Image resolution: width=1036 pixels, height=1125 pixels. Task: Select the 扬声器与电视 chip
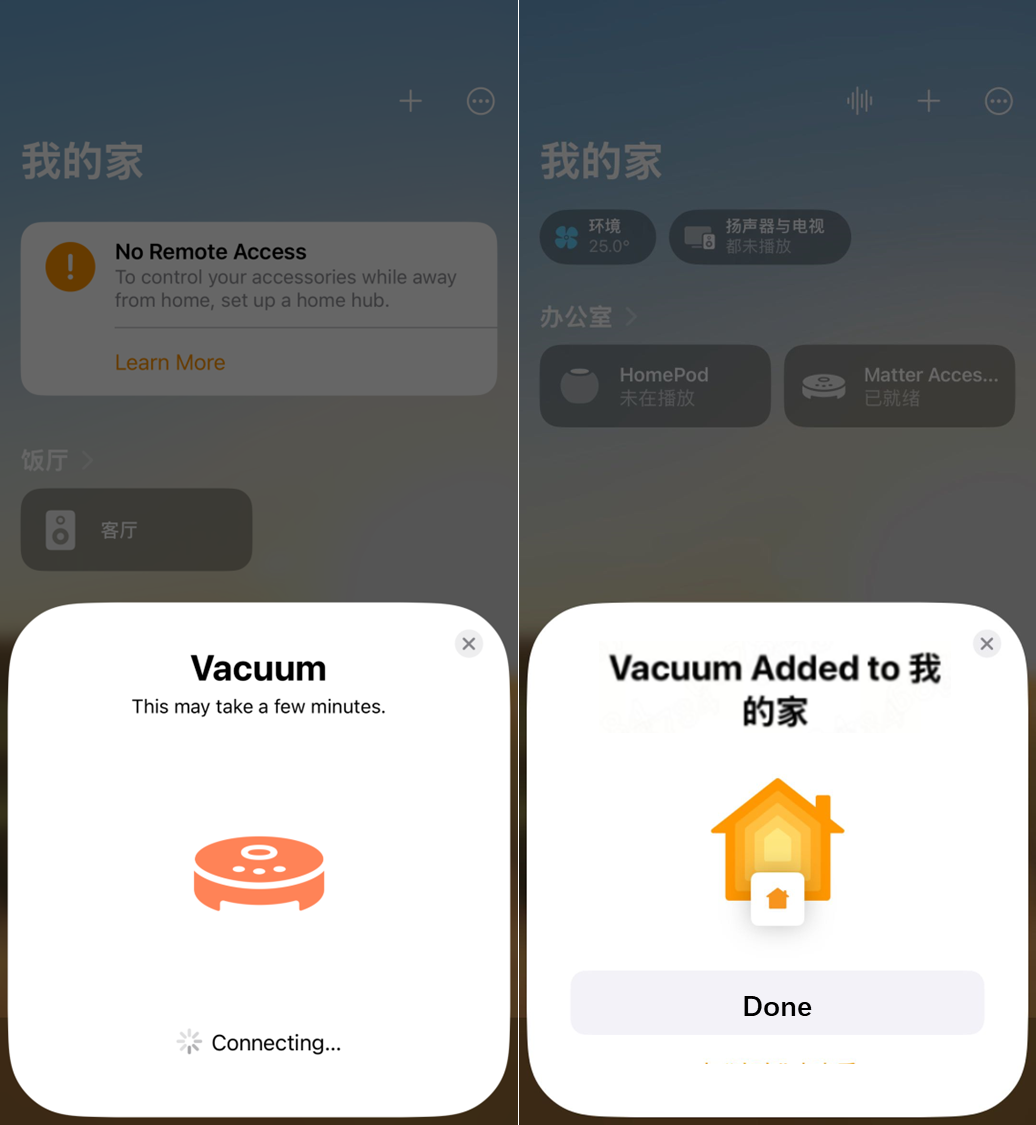click(x=759, y=237)
